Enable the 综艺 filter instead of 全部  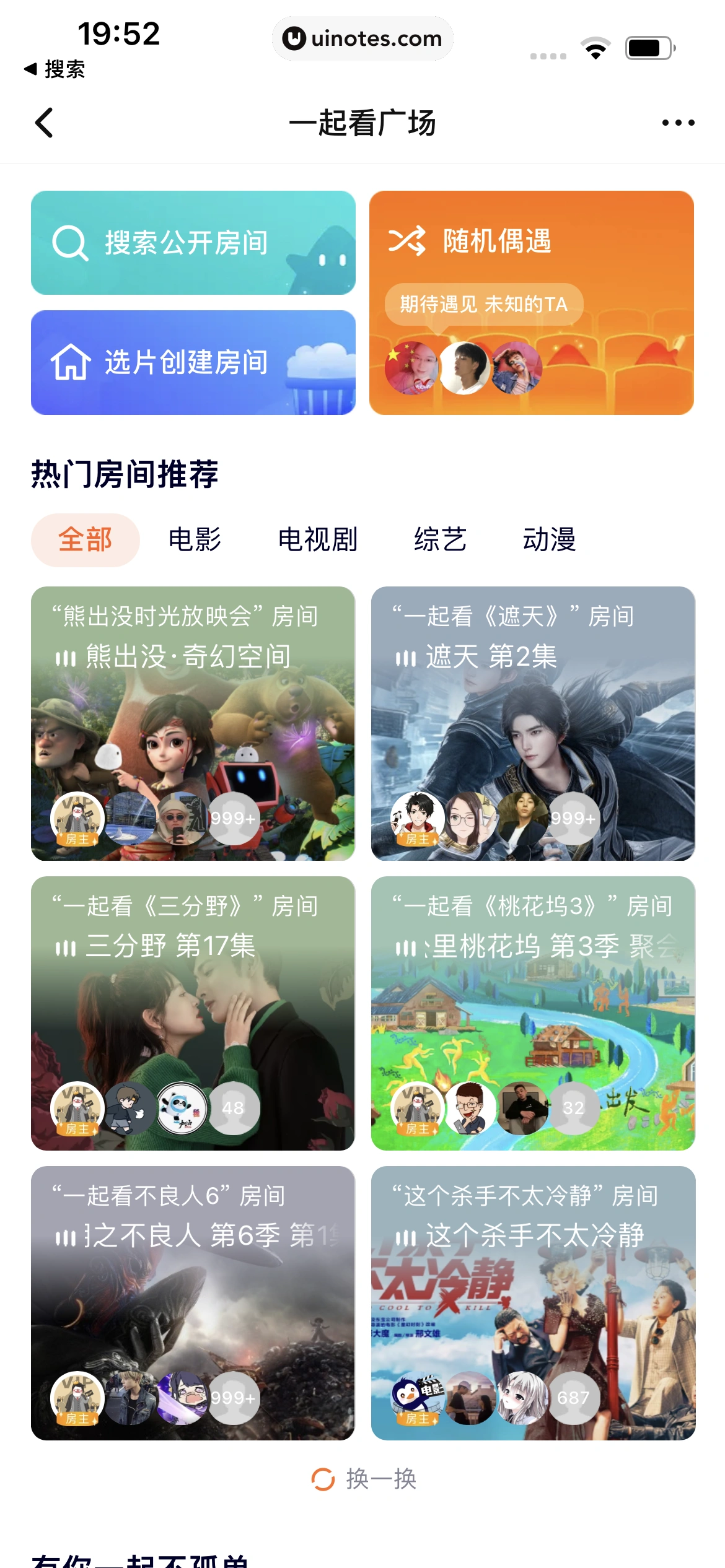[x=440, y=539]
